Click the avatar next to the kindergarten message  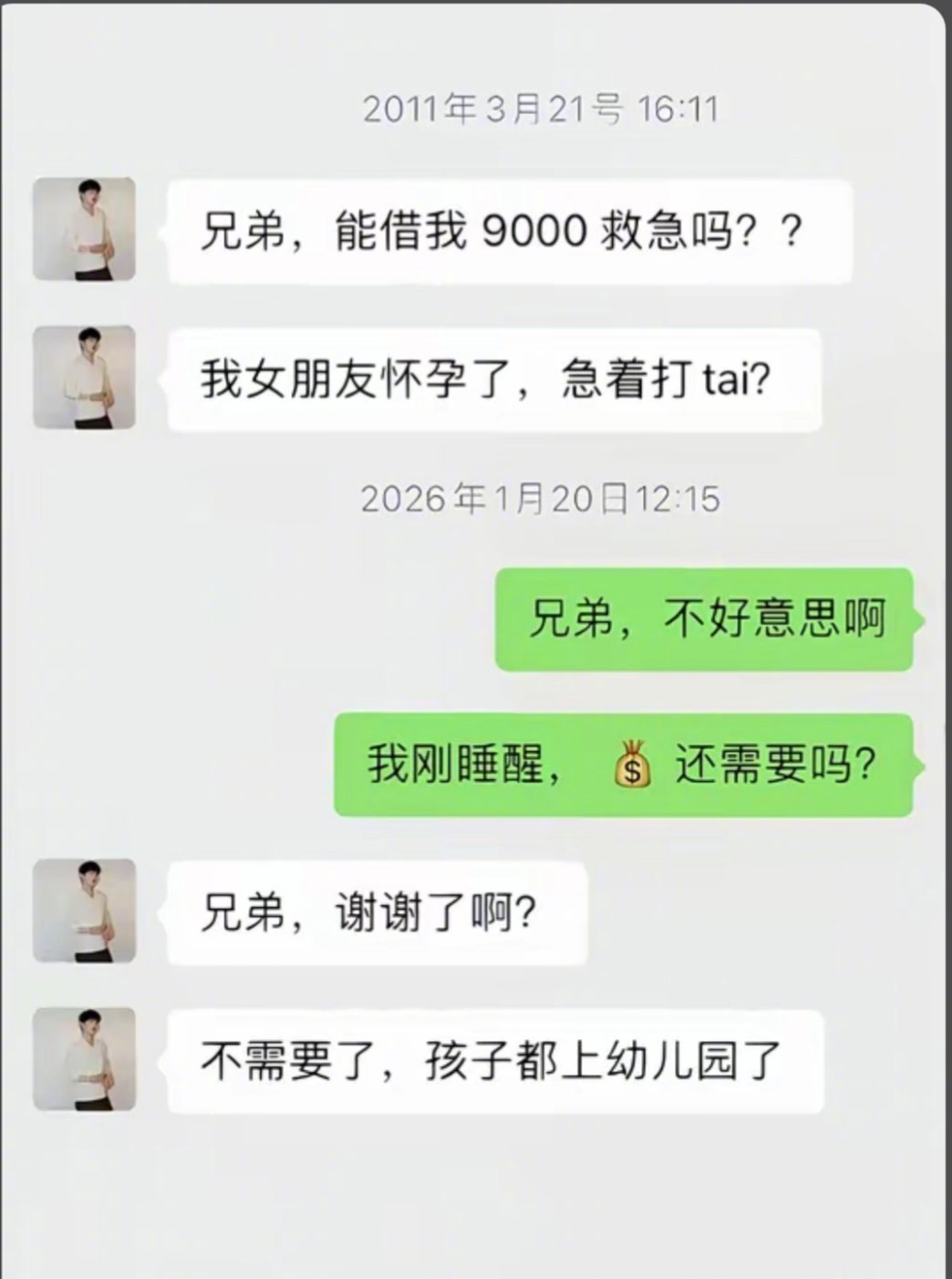coord(83,1058)
